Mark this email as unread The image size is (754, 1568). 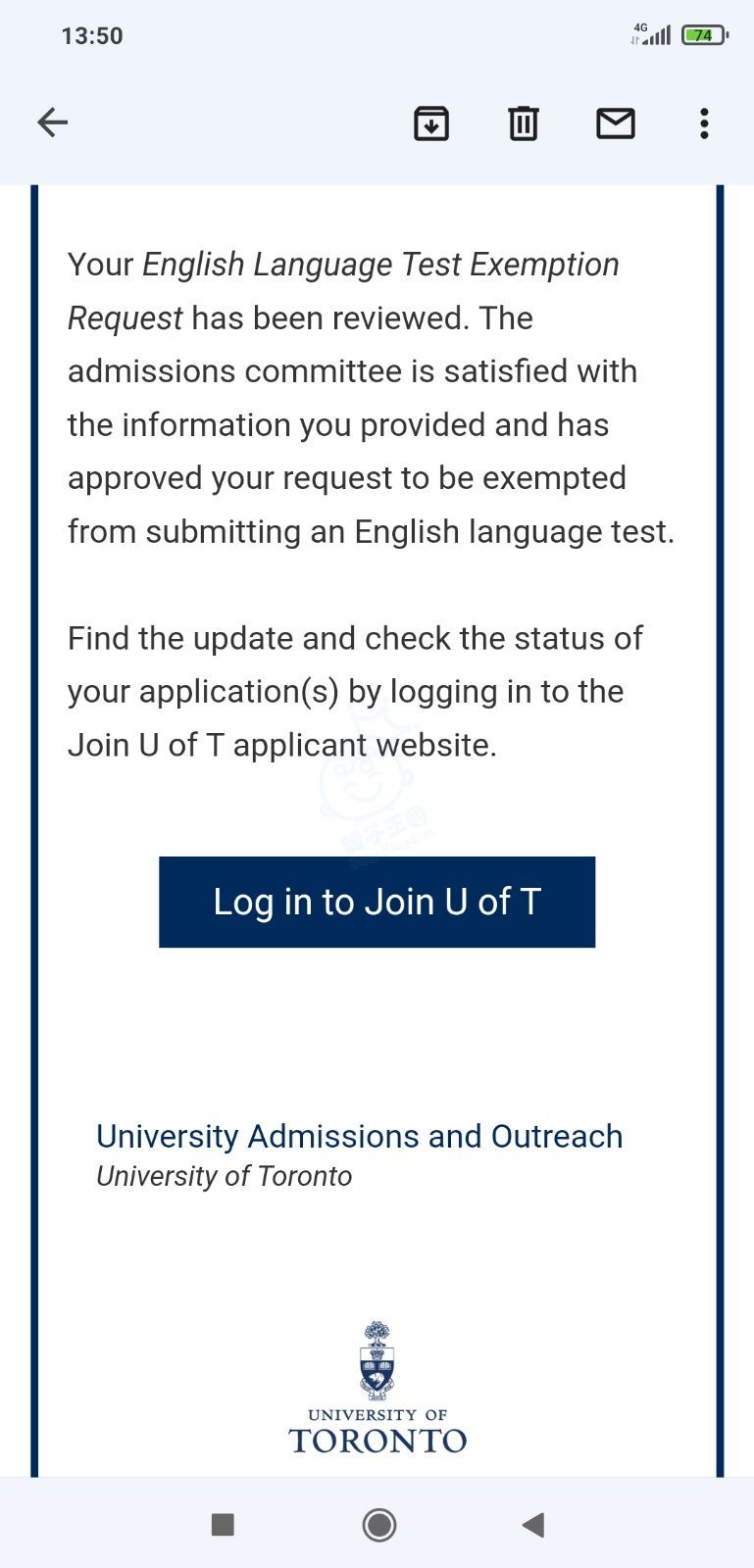tap(616, 123)
